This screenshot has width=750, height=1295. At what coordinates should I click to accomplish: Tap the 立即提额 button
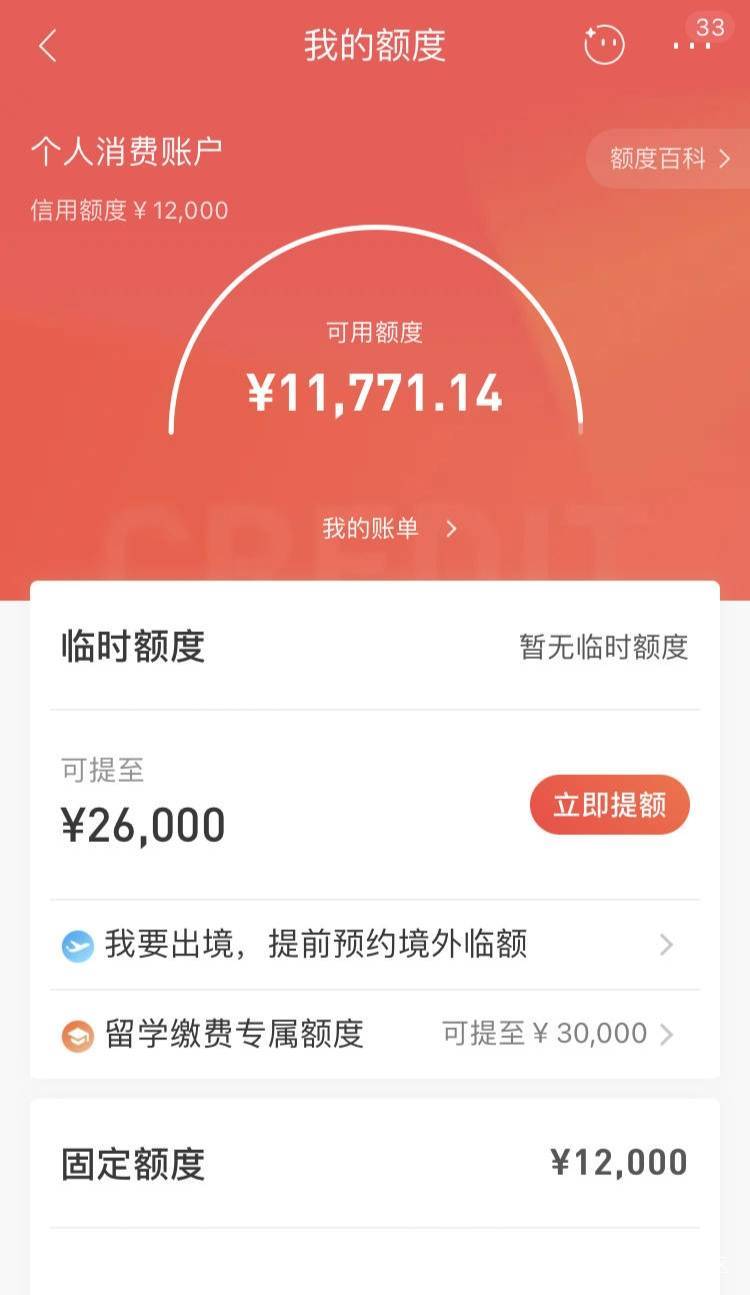[610, 805]
